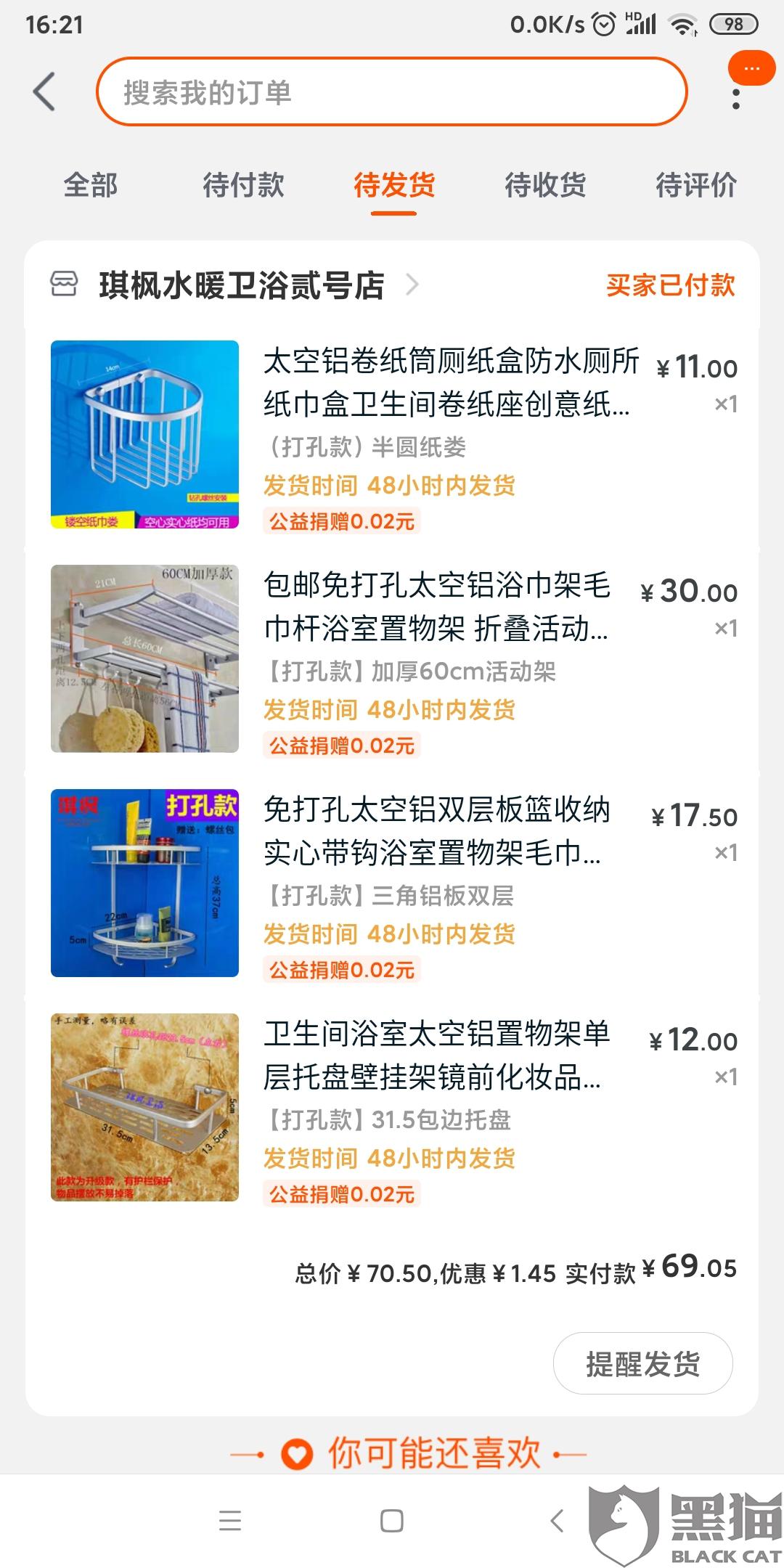The width and height of the screenshot is (784, 1568).
Task: Go back using the top-left arrow
Action: pos(45,92)
